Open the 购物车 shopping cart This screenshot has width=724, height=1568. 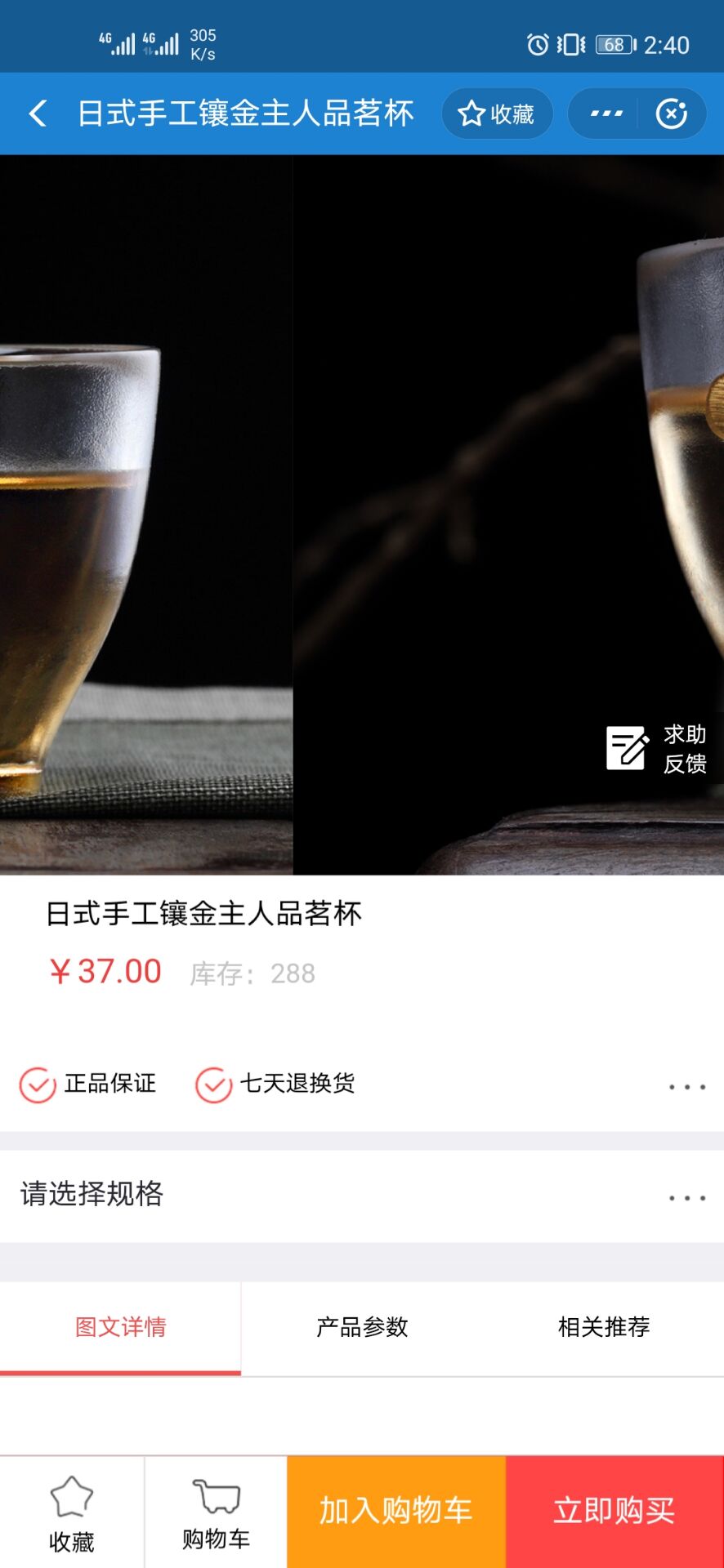coord(216,1513)
